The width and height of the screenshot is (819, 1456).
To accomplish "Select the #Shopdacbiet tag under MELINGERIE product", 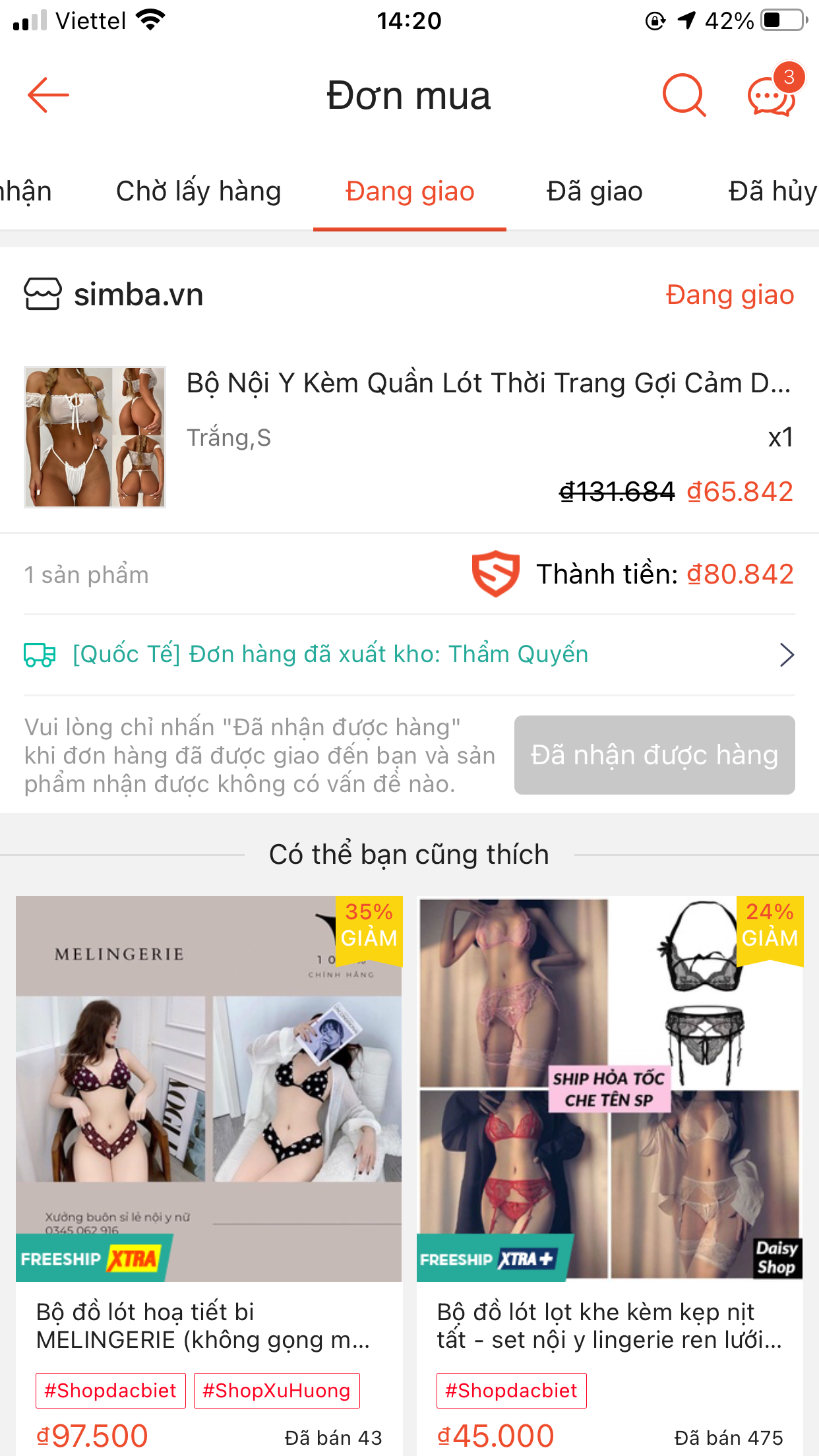I will tap(110, 1390).
